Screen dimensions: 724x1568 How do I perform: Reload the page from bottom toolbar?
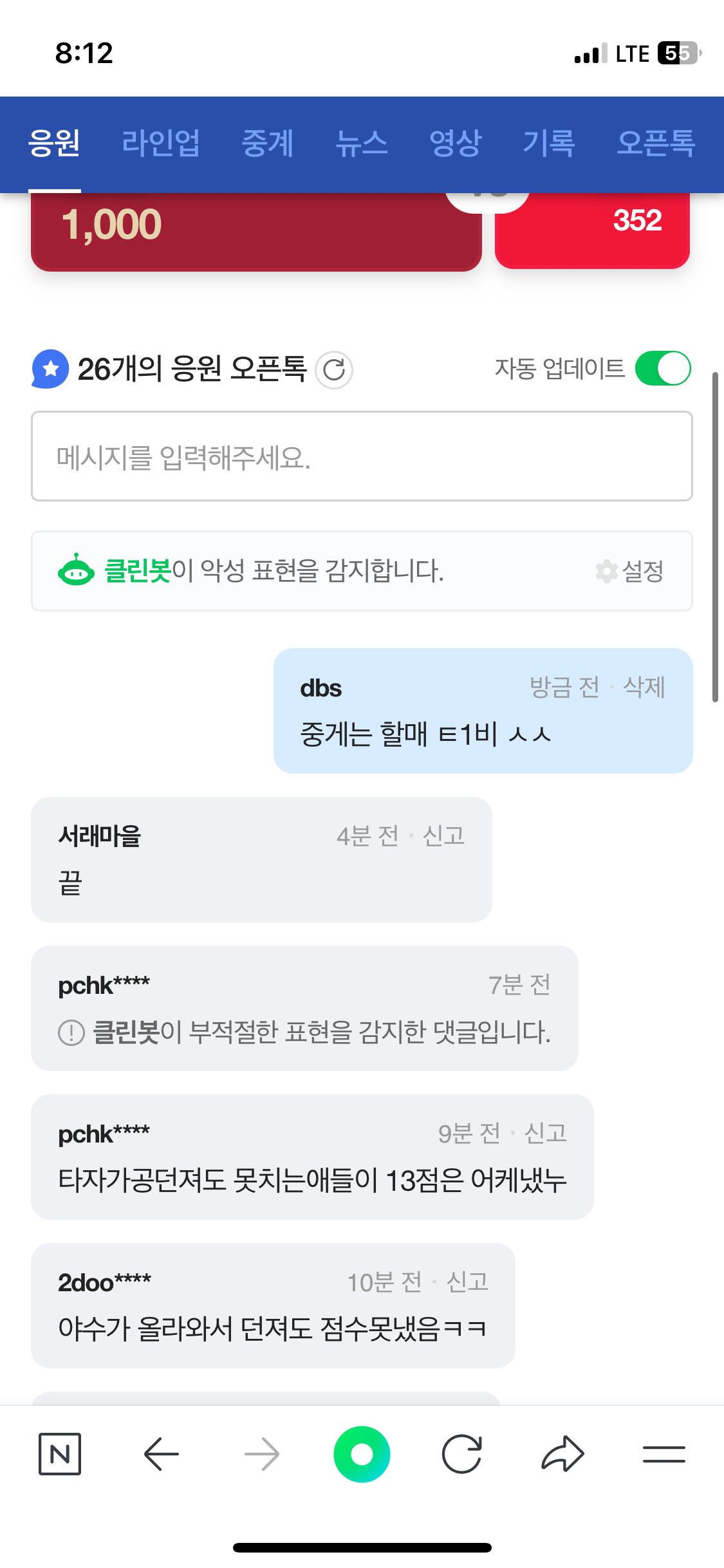[x=462, y=1454]
